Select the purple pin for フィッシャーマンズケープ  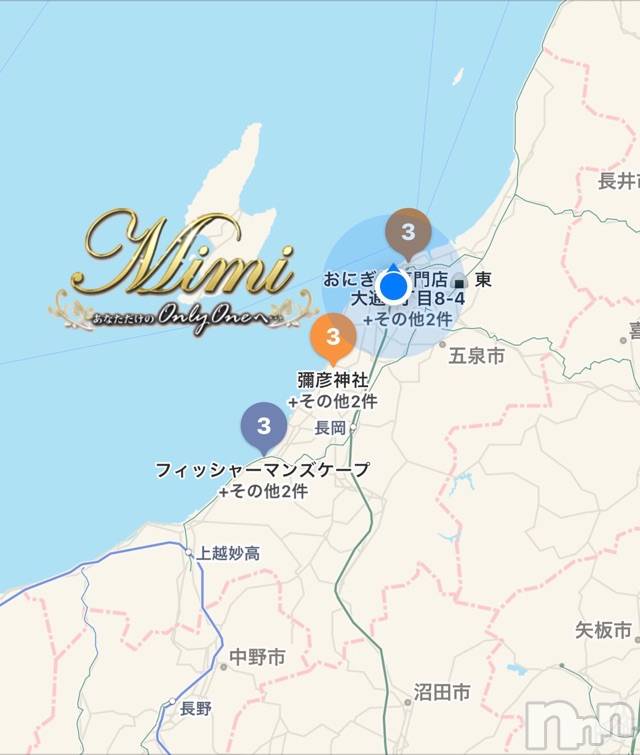pyautogui.click(x=264, y=426)
